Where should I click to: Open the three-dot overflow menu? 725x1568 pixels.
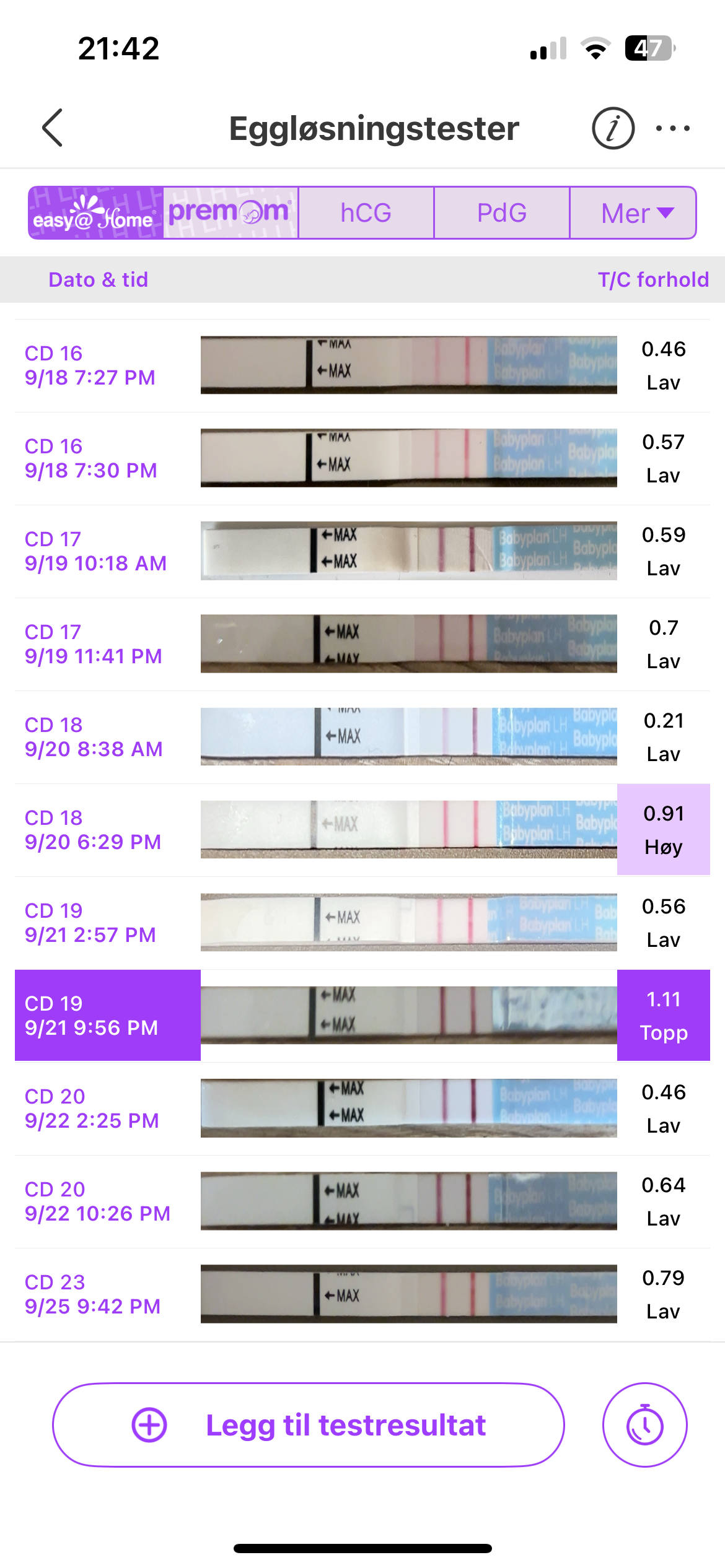(672, 128)
